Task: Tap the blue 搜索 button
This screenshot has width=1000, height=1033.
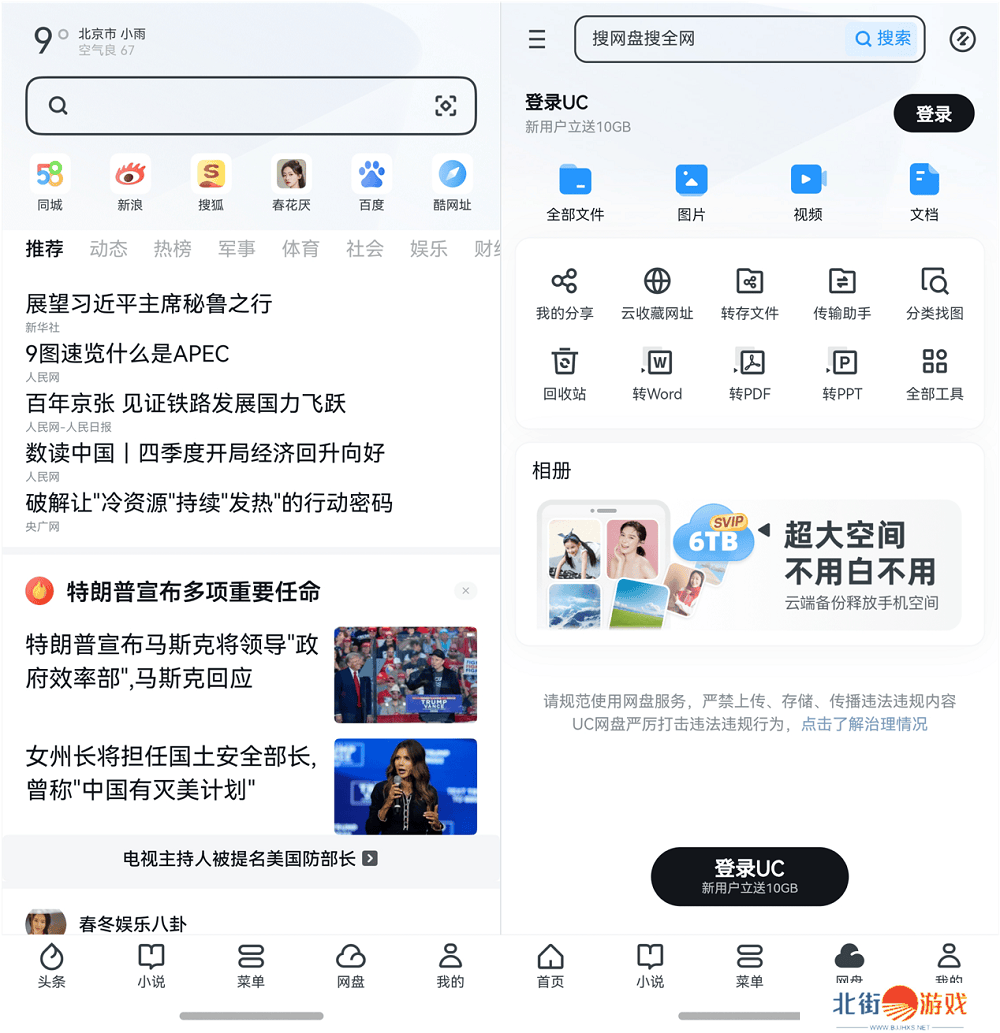Action: [x=883, y=39]
